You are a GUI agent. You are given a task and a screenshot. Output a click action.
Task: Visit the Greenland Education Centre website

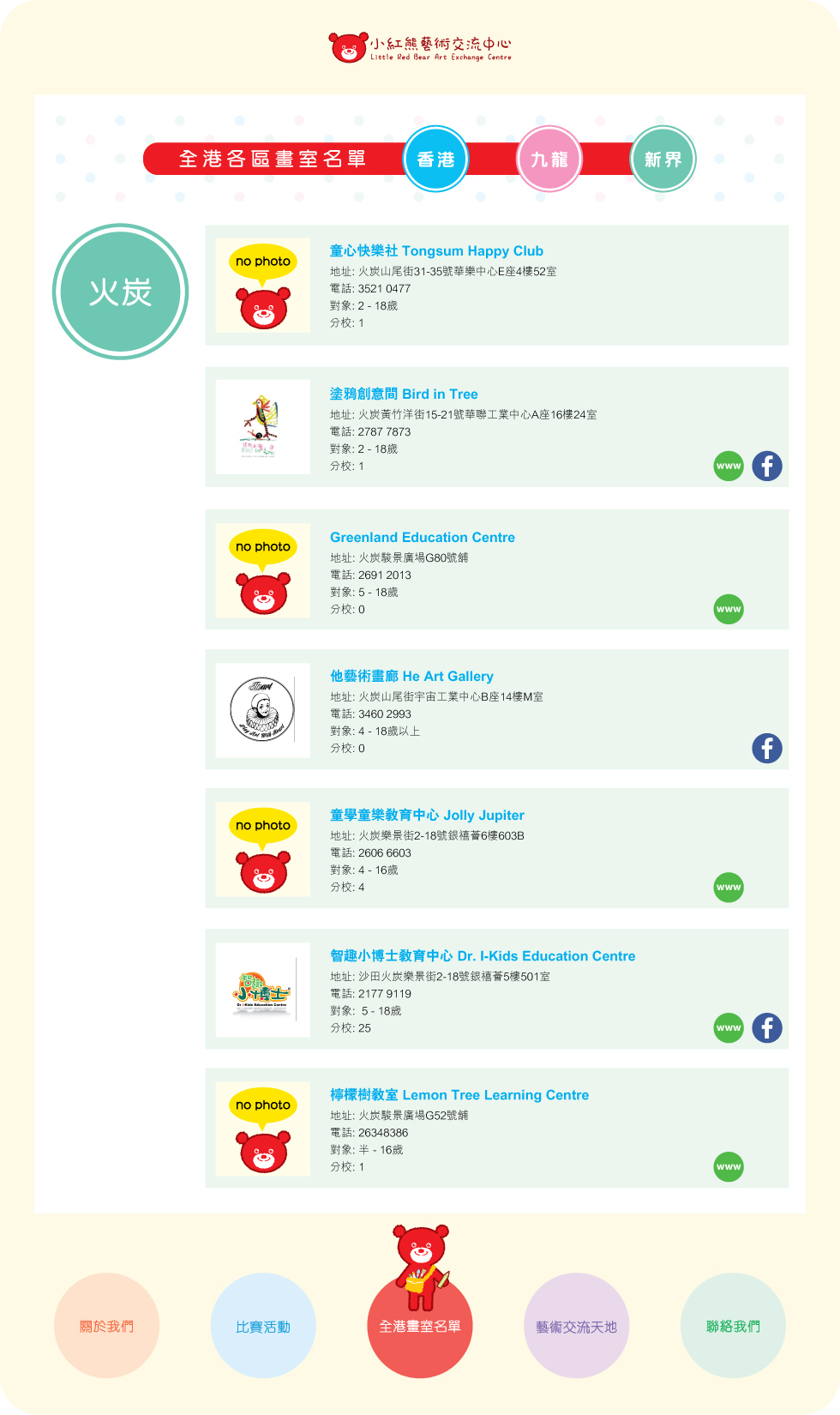point(729,610)
